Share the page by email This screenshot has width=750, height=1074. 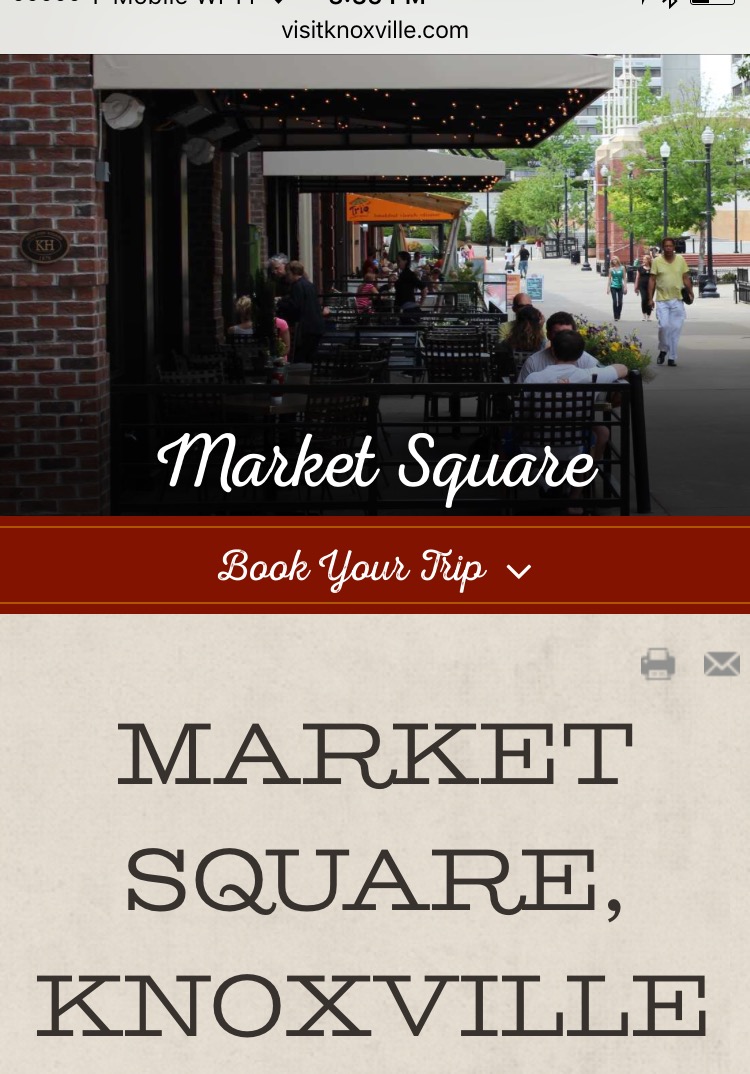tap(721, 664)
